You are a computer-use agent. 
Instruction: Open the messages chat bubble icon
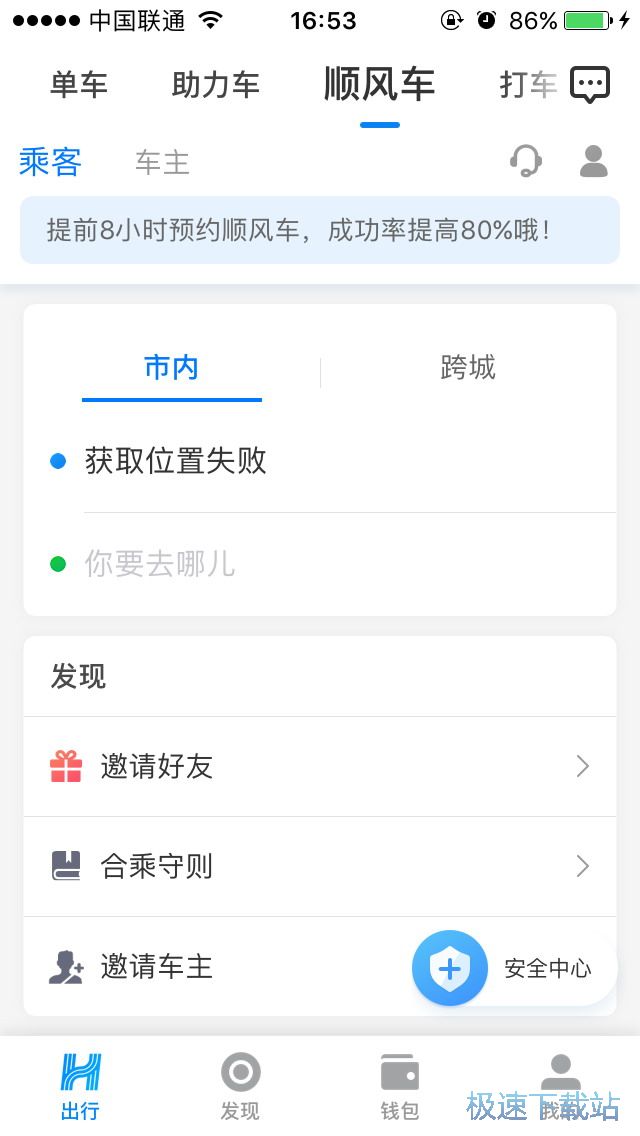tap(590, 85)
